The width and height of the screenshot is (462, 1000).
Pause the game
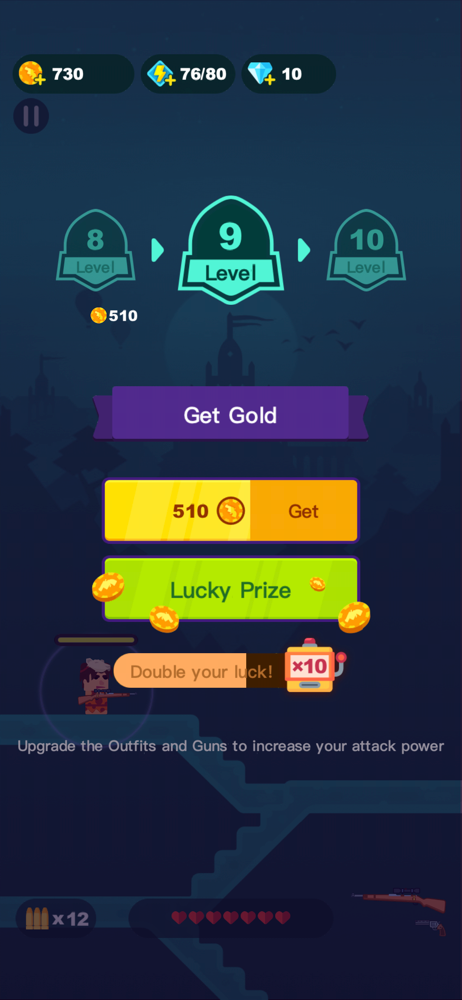pos(31,116)
